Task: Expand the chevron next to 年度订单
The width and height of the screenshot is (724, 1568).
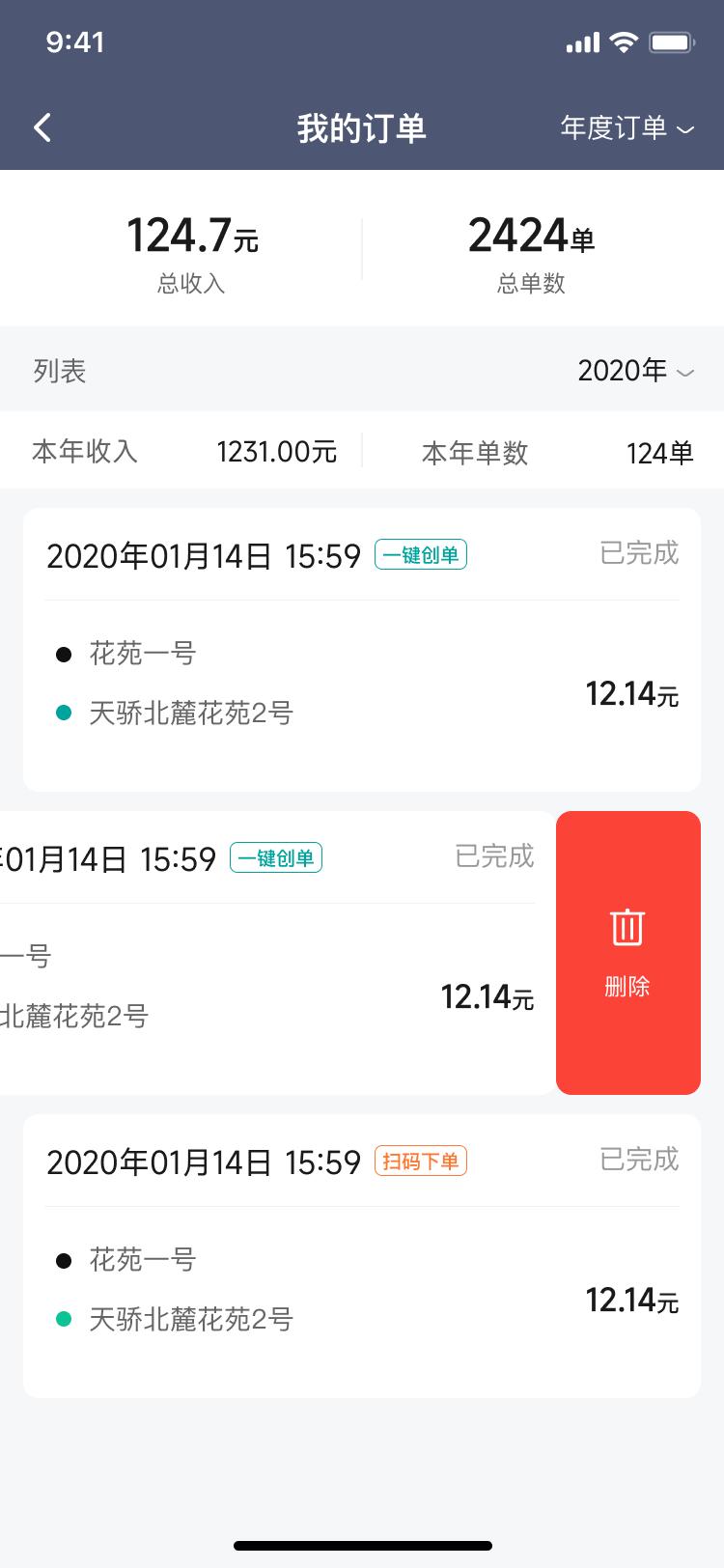Action: 684,129
